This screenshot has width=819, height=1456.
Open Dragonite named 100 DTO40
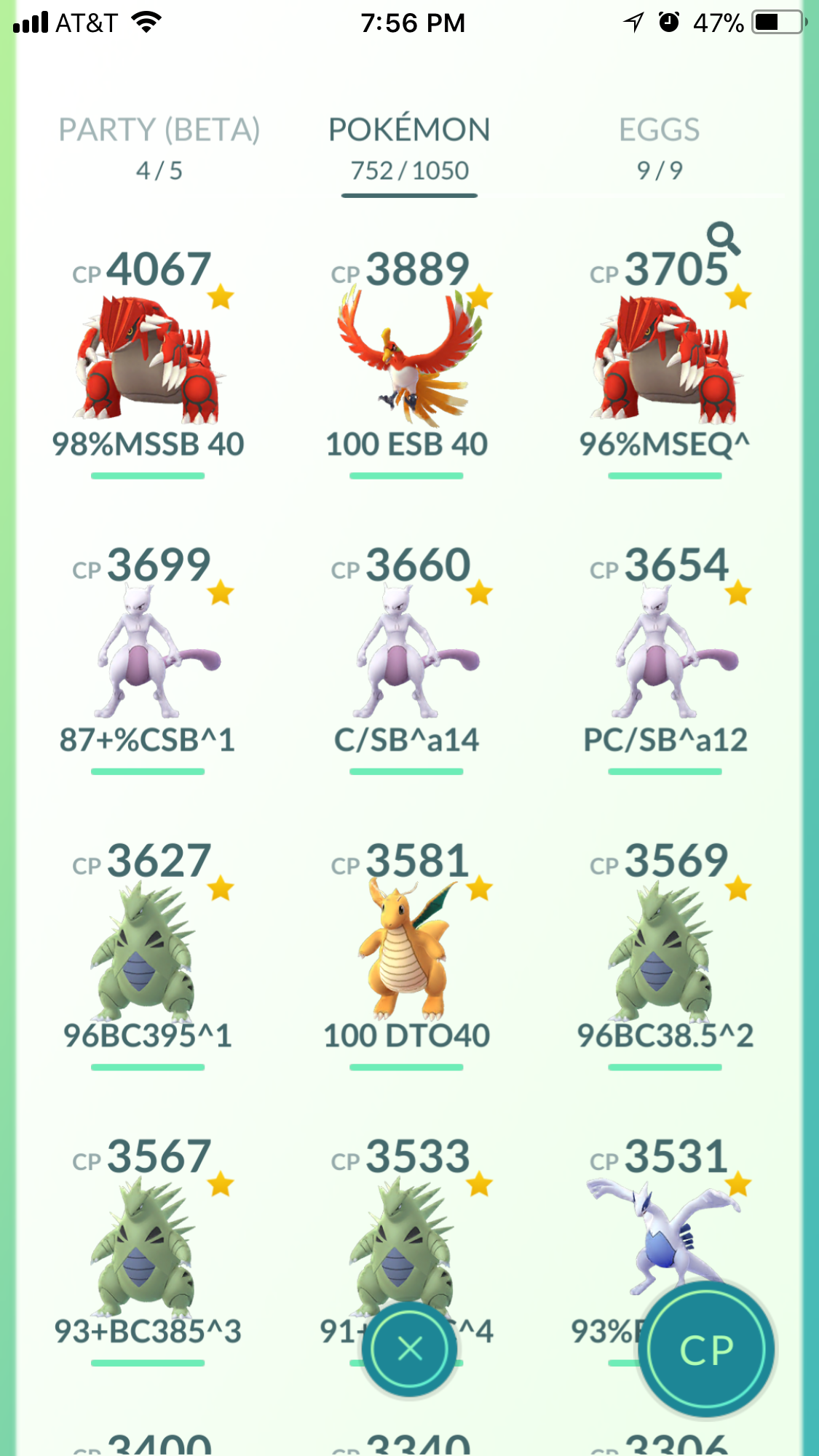(x=408, y=950)
